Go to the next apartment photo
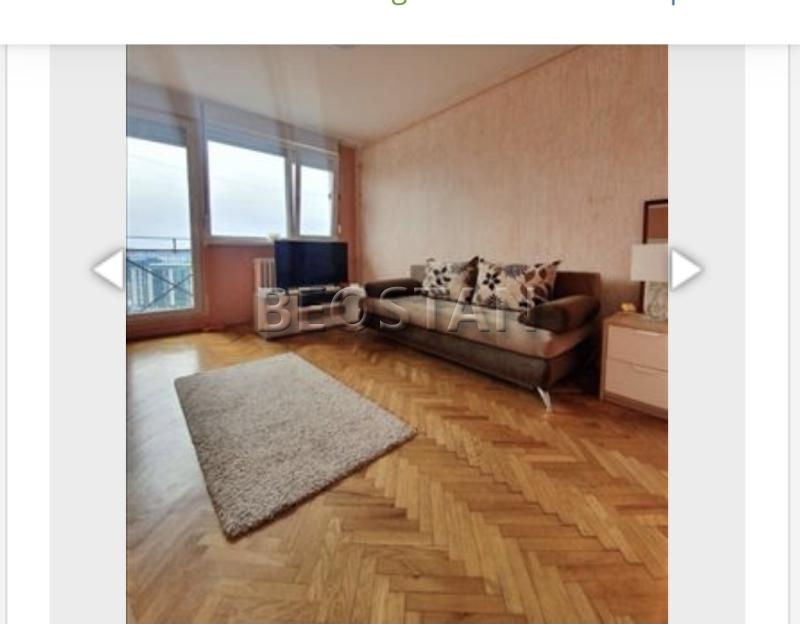This screenshot has height=624, width=800. click(x=686, y=269)
